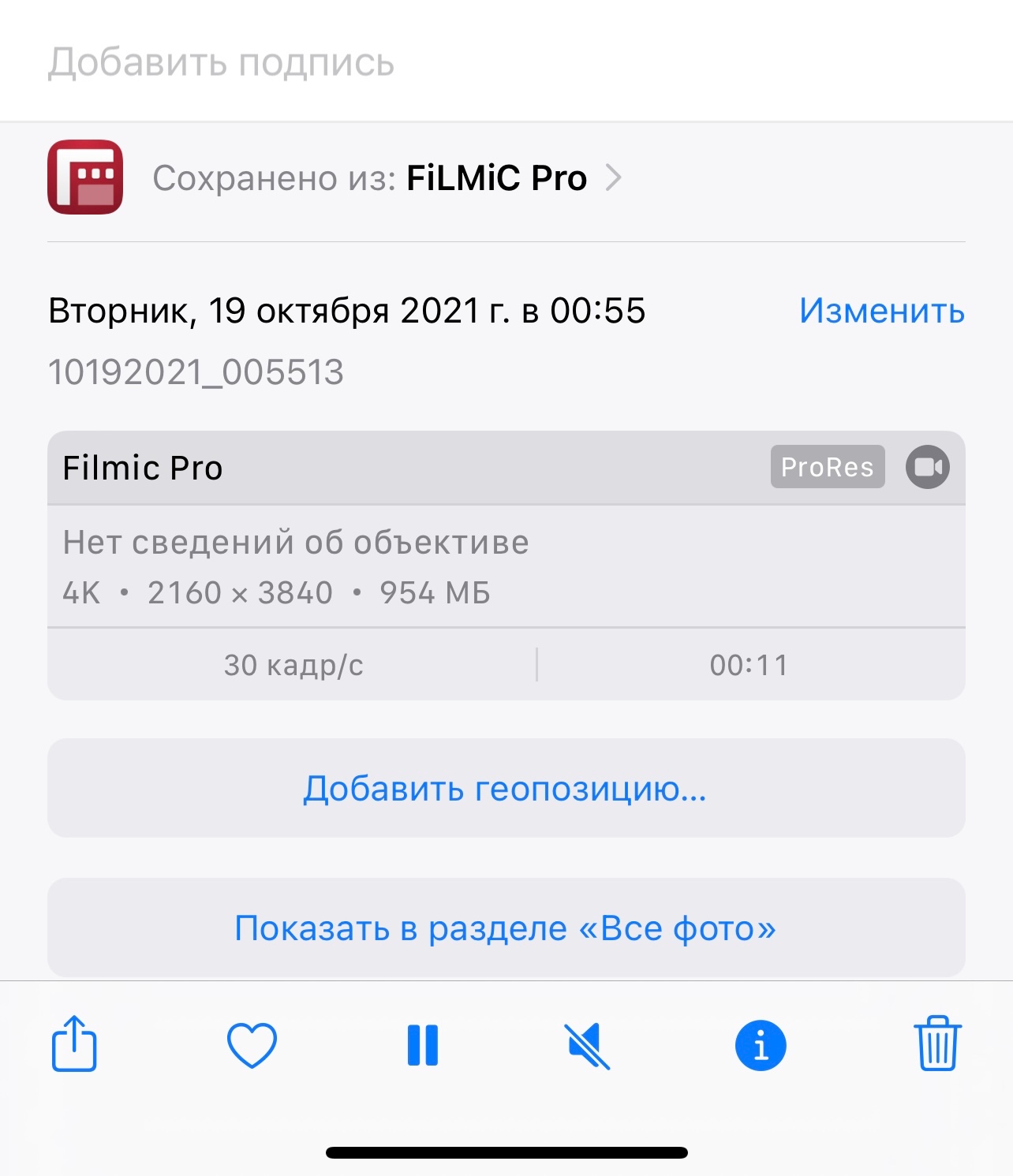Screen dimensions: 1013x1176
Task: Share the video via share icon
Action: (74, 1043)
